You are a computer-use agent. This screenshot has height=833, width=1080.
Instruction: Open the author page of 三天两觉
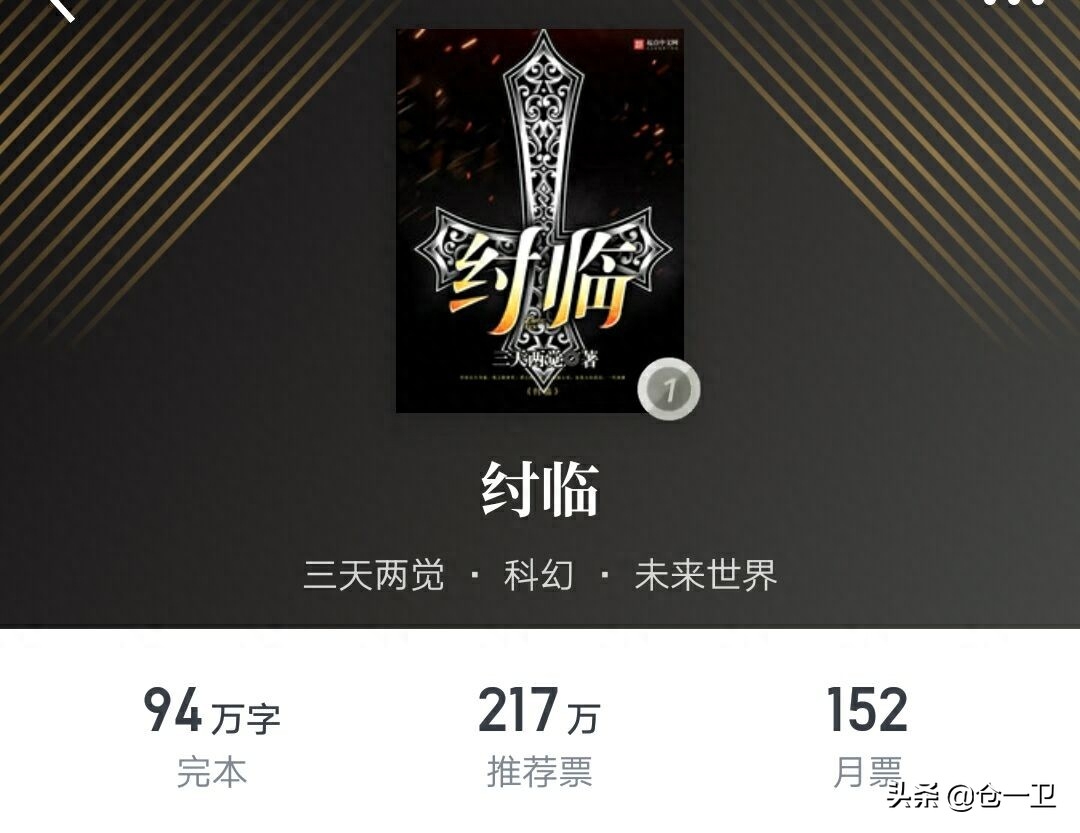374,576
